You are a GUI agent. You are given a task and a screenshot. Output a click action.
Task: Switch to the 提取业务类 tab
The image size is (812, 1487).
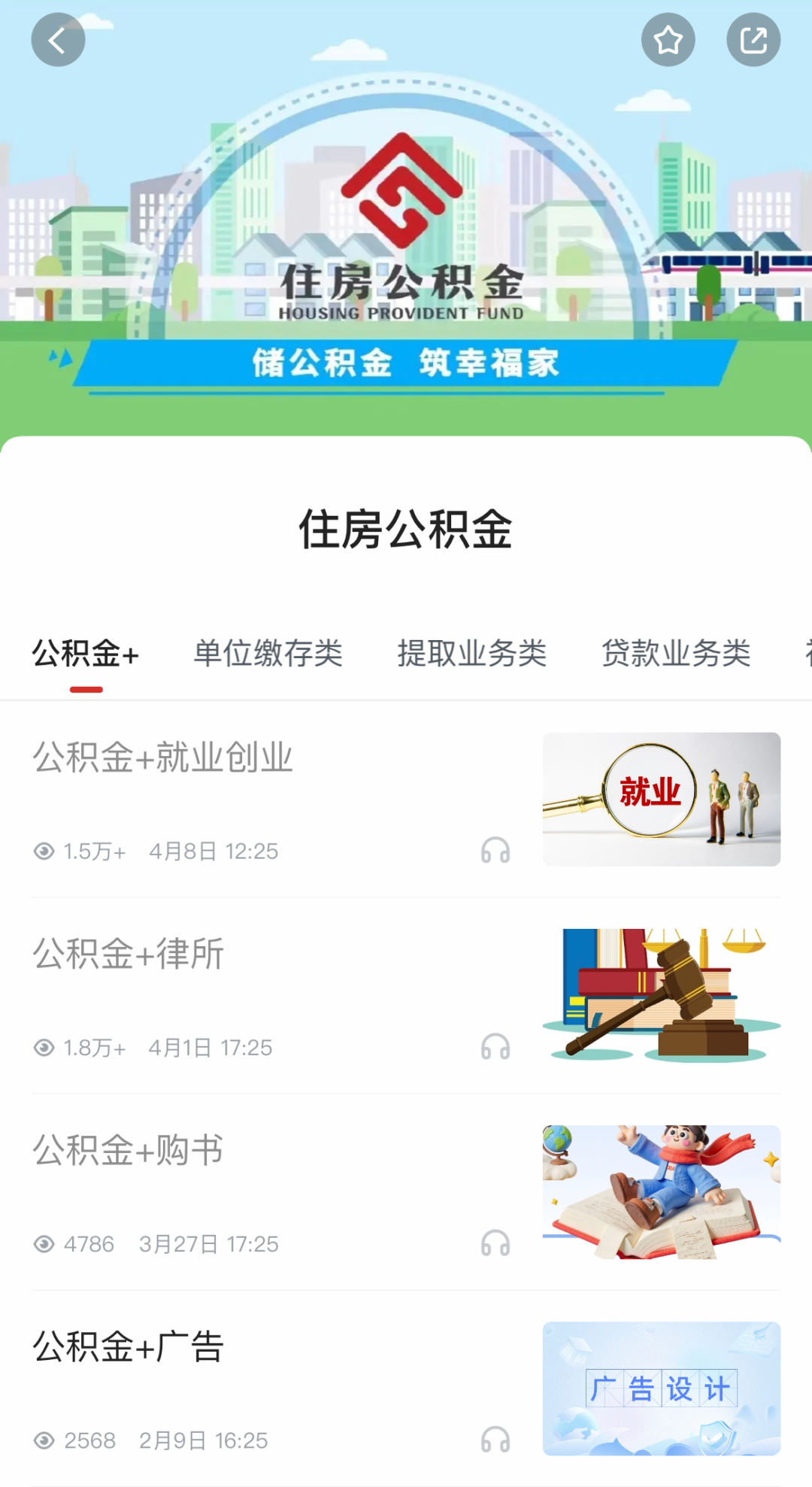tap(472, 653)
